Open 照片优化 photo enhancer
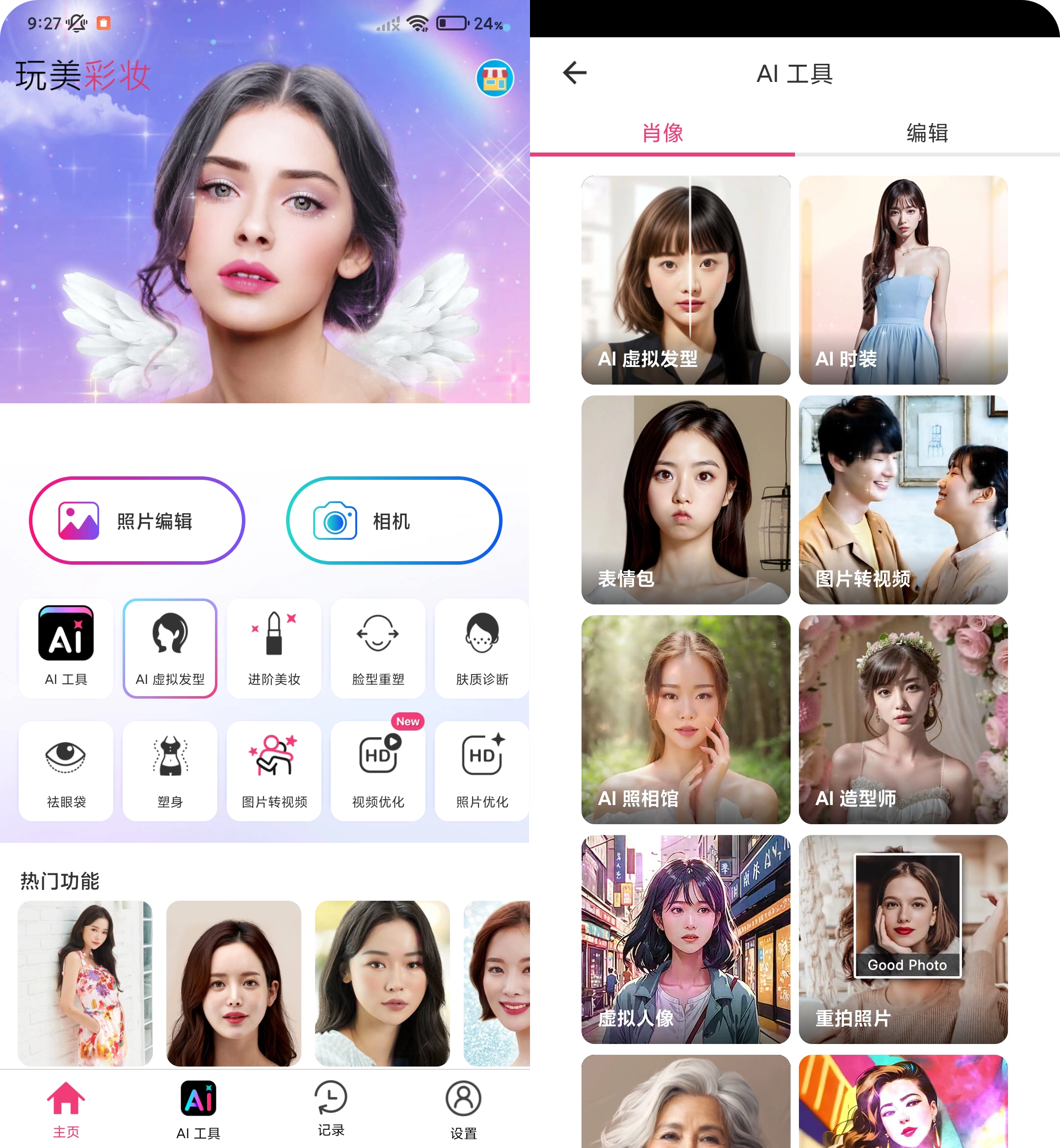This screenshot has width=1060, height=1148. pos(482,771)
